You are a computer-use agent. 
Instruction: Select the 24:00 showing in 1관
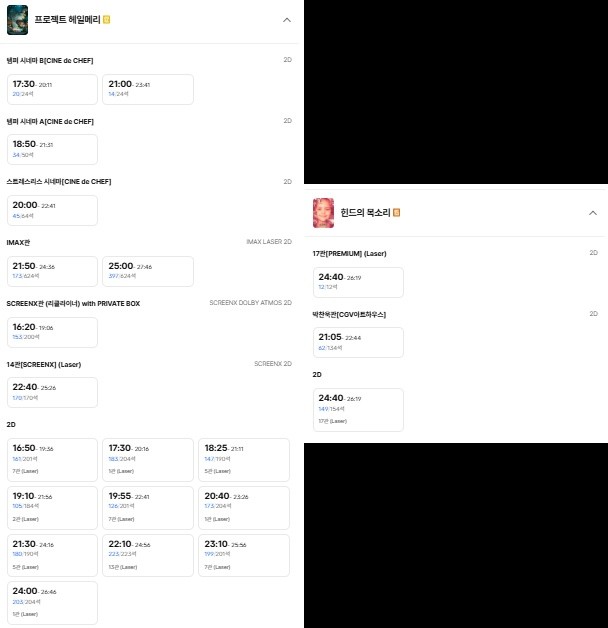(x=52, y=602)
